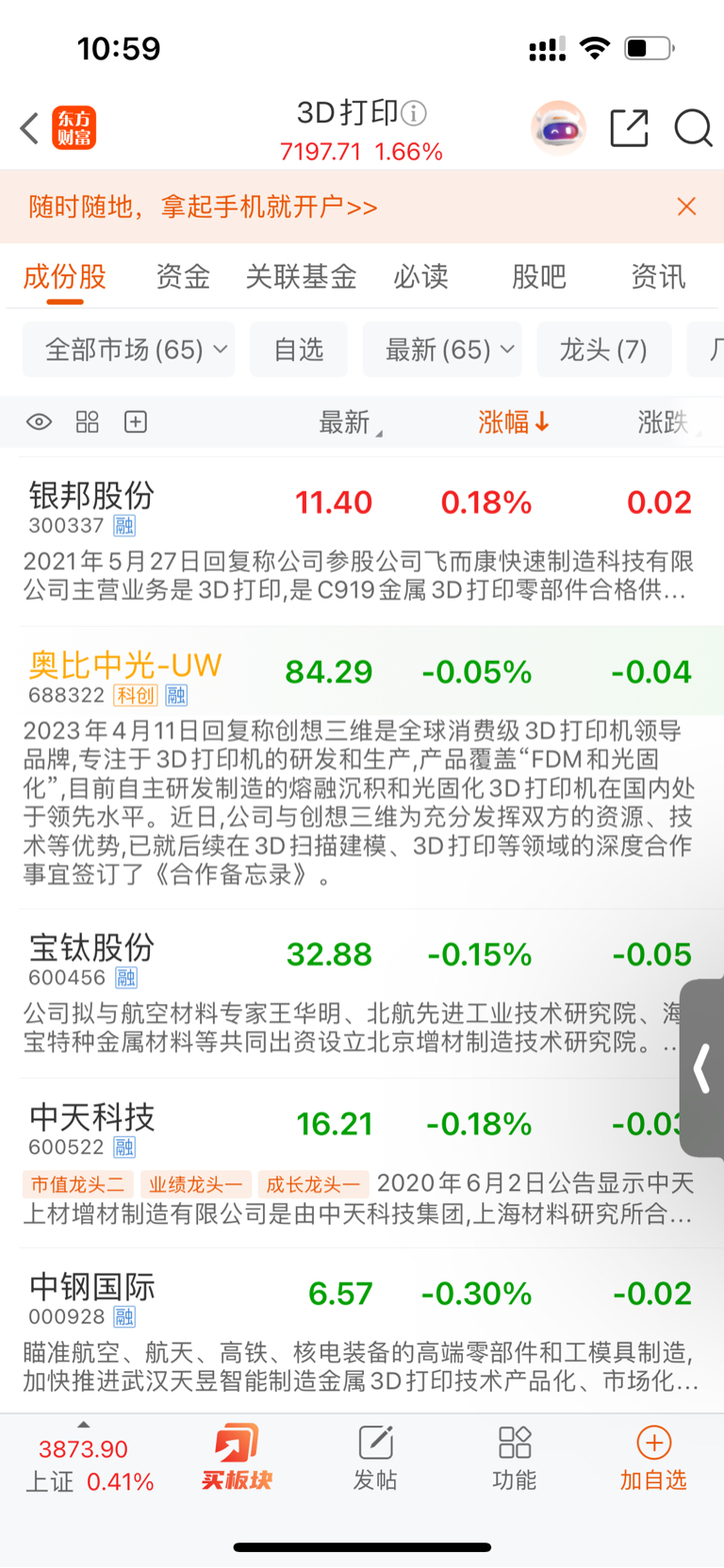Switch to the 资金 tab
724x1568 pixels.
[x=183, y=276]
